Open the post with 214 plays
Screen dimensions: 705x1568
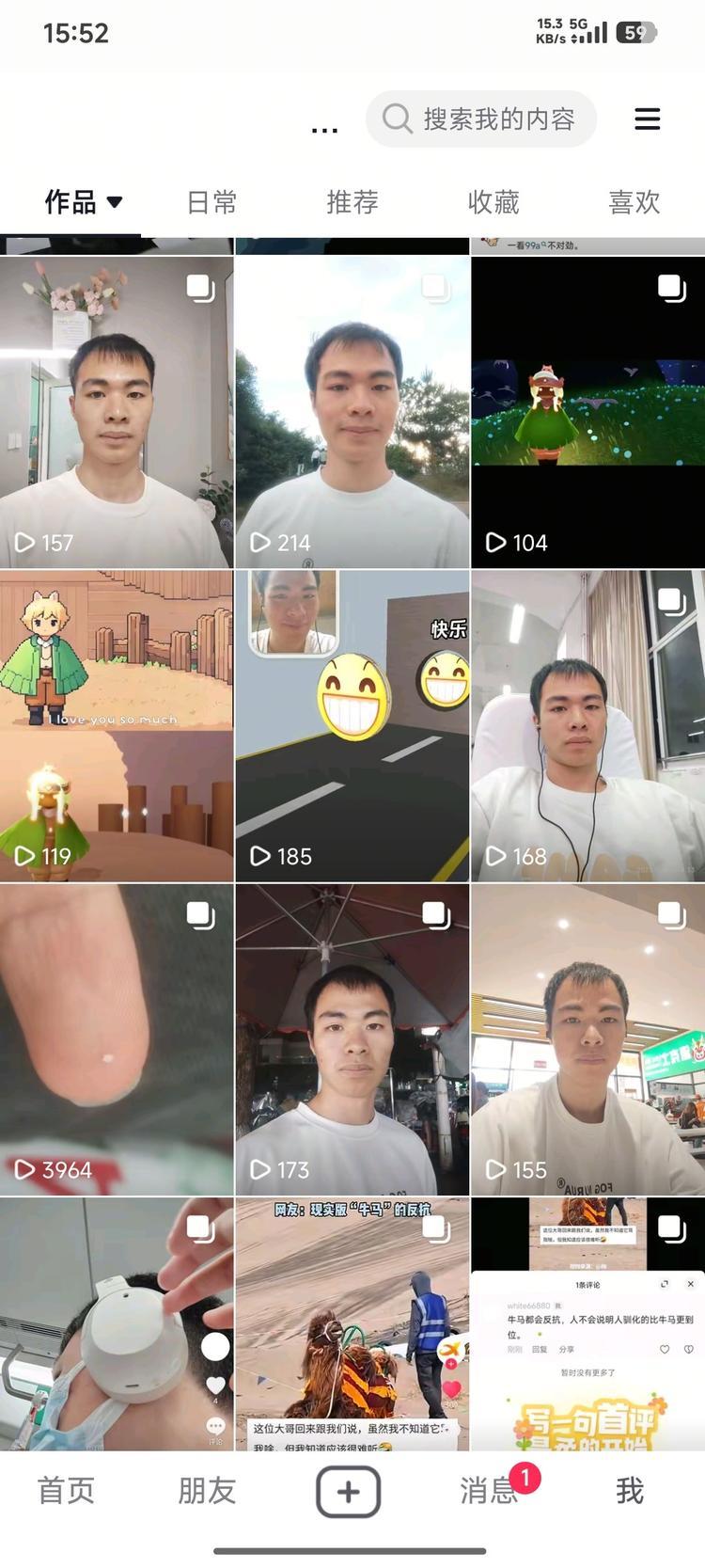click(352, 412)
